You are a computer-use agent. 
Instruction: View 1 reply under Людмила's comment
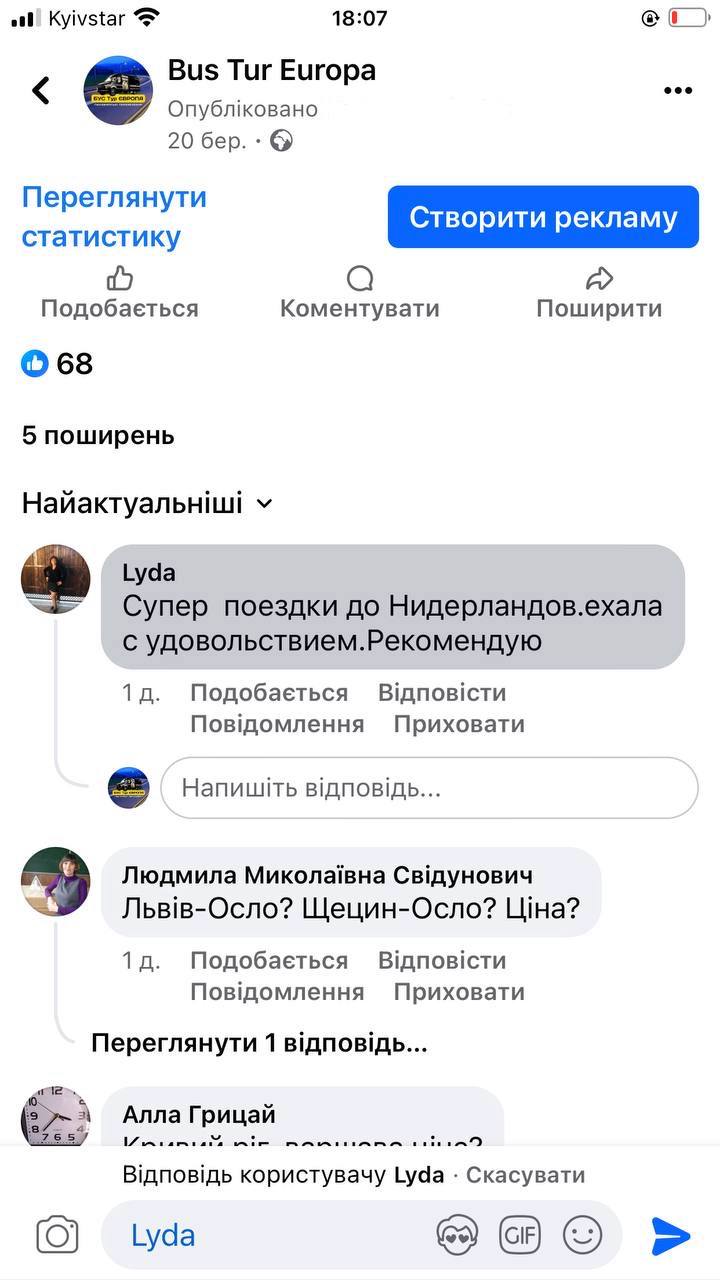259,1044
